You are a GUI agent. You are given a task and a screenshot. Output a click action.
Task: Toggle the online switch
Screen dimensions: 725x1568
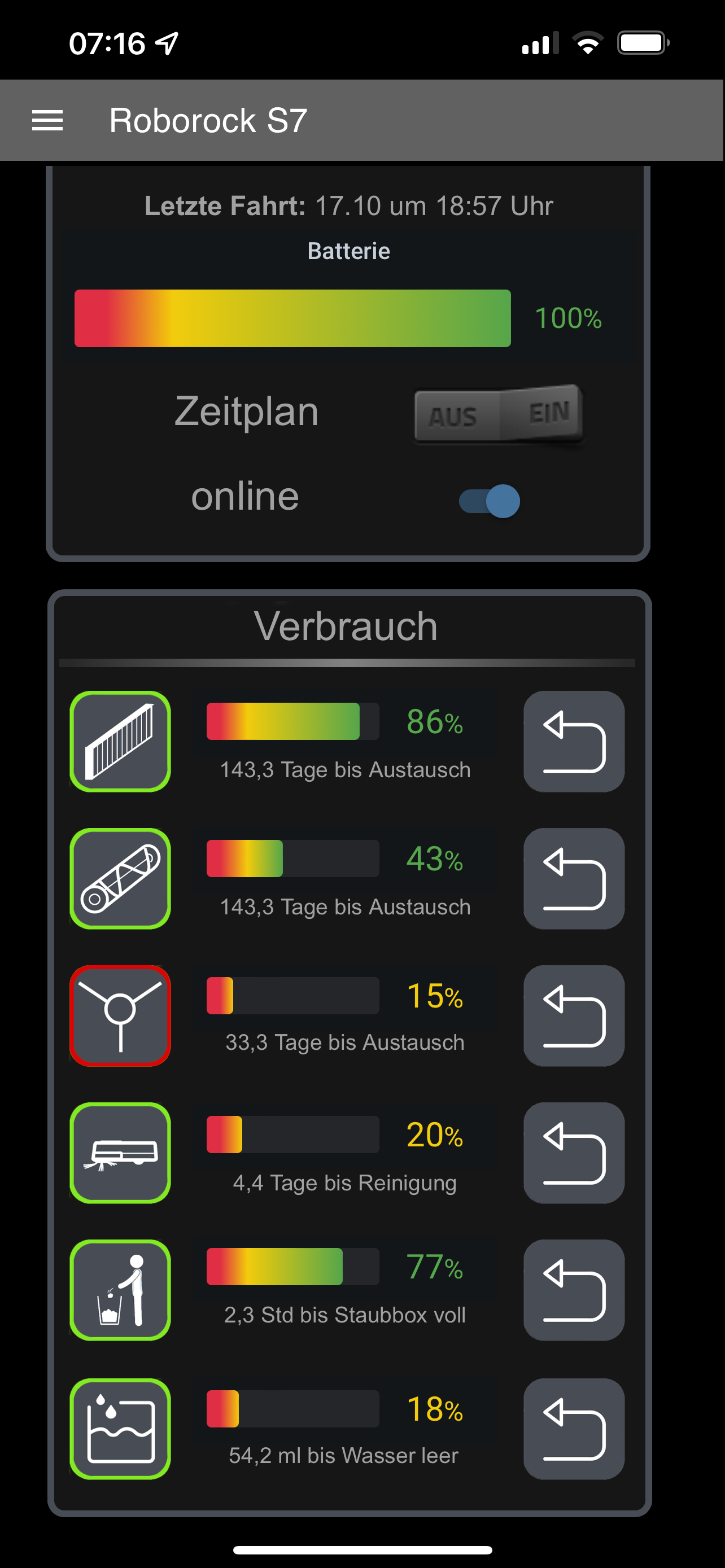[490, 501]
